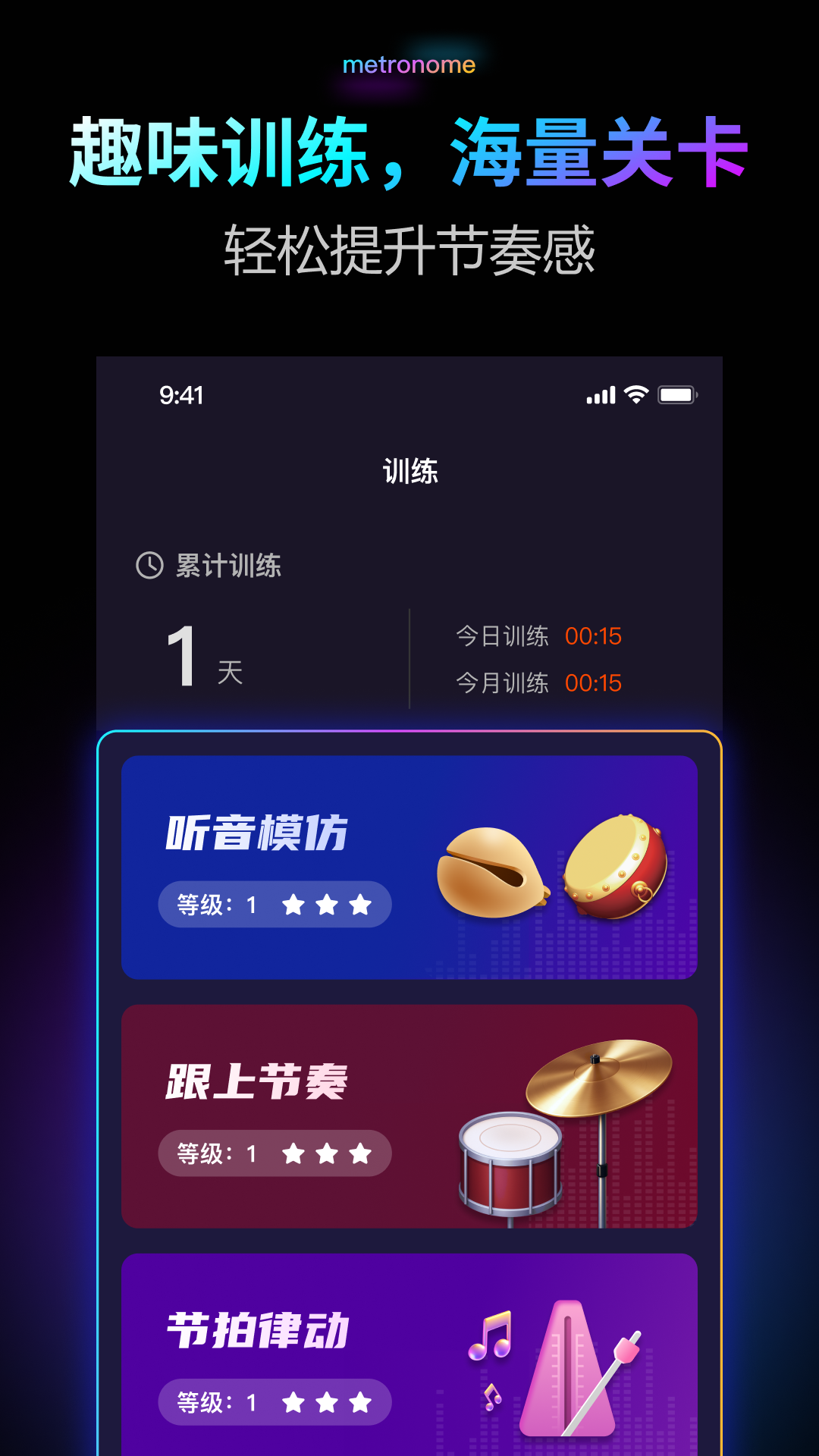Open the 训练 tab title
The image size is (819, 1456).
pyautogui.click(x=409, y=470)
